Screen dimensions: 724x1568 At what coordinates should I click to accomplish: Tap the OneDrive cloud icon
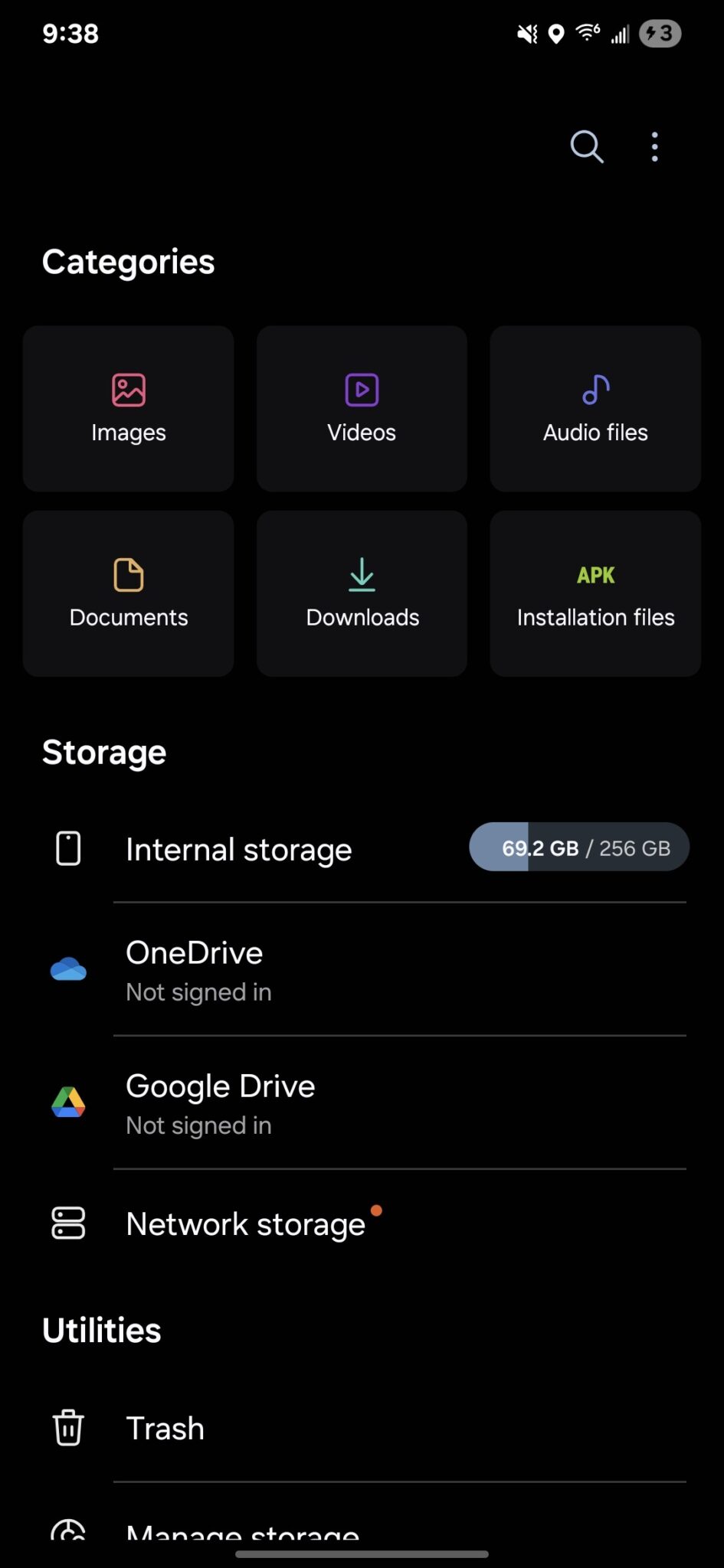pos(68,969)
